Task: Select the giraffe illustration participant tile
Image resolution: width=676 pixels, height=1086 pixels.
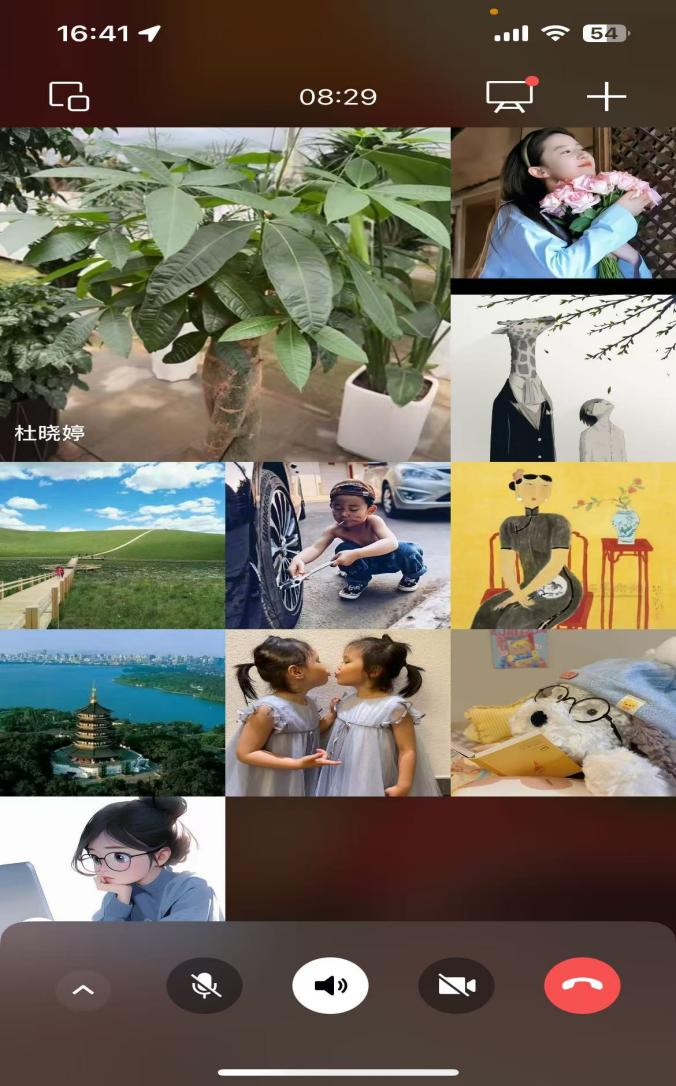Action: tap(563, 378)
